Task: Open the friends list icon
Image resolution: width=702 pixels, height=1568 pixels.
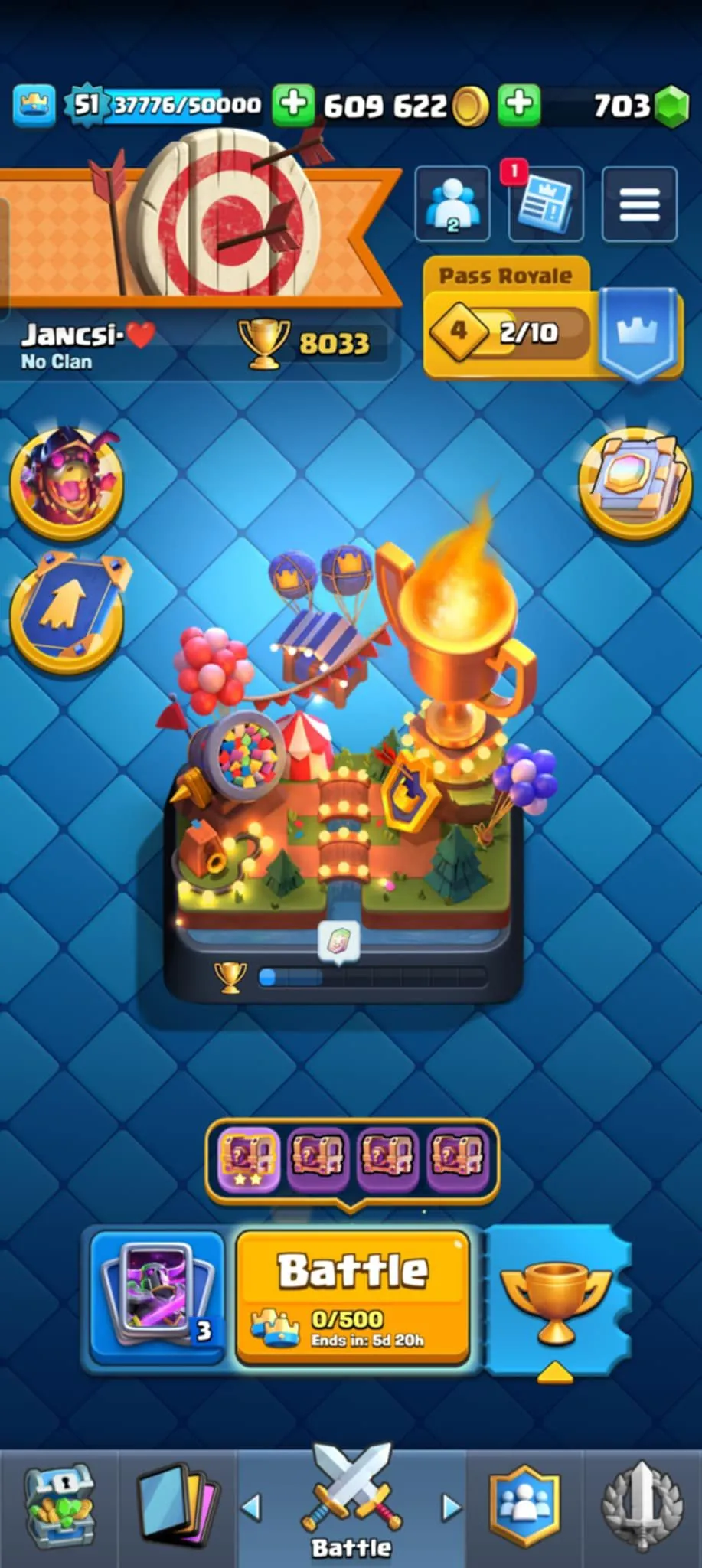Action: (x=452, y=204)
